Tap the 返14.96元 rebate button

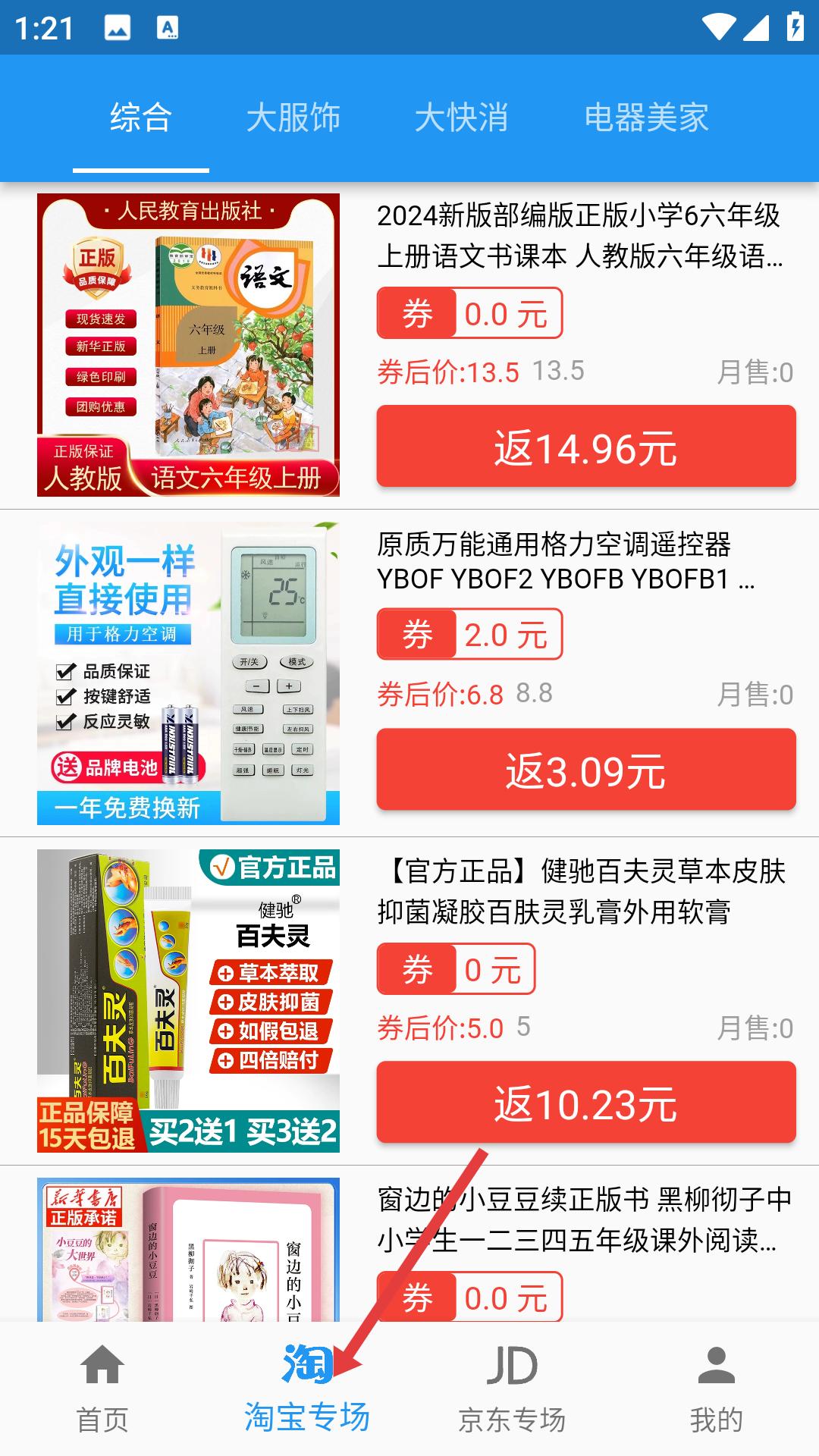point(585,447)
